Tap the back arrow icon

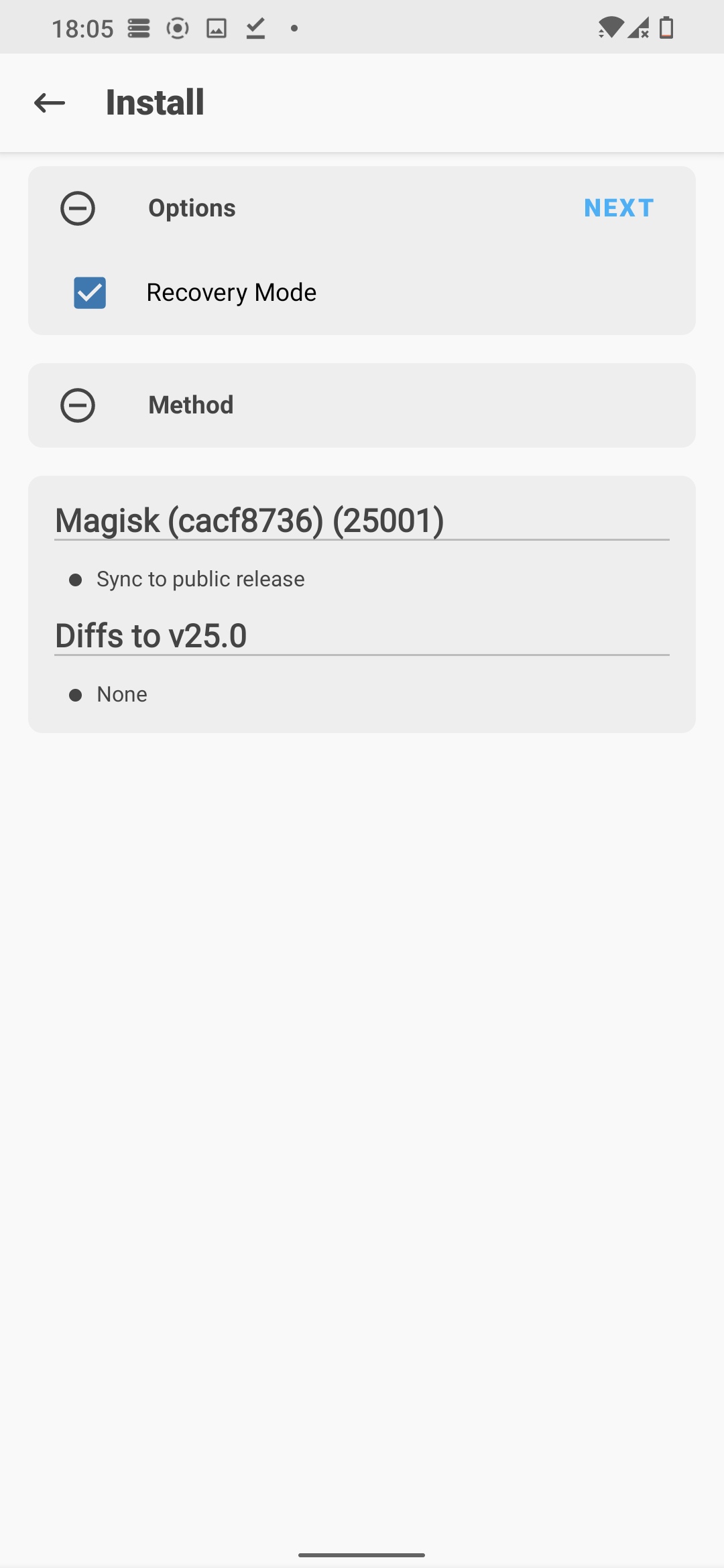coord(49,102)
